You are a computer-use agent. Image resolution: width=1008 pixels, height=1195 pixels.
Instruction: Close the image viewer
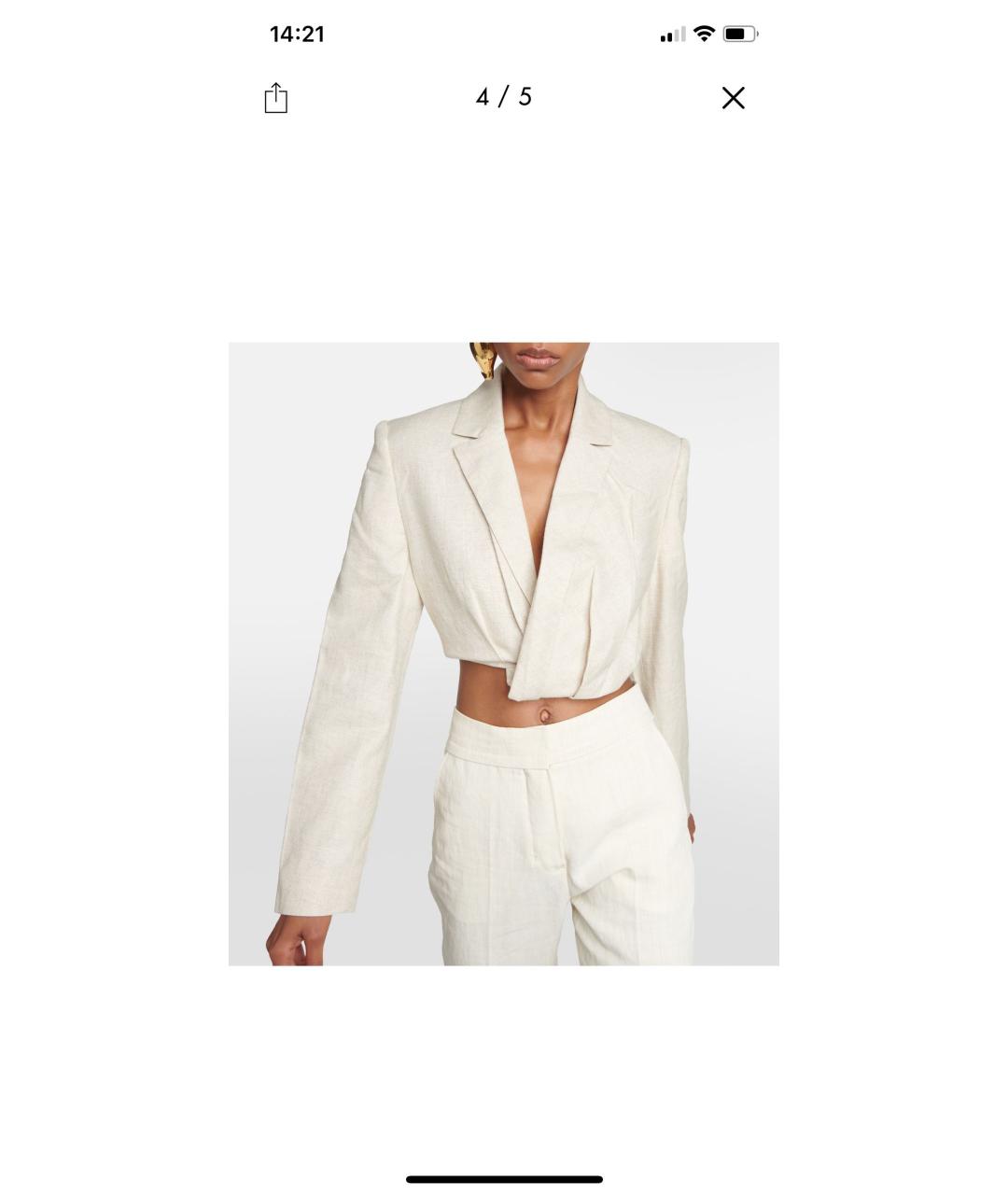(x=733, y=98)
